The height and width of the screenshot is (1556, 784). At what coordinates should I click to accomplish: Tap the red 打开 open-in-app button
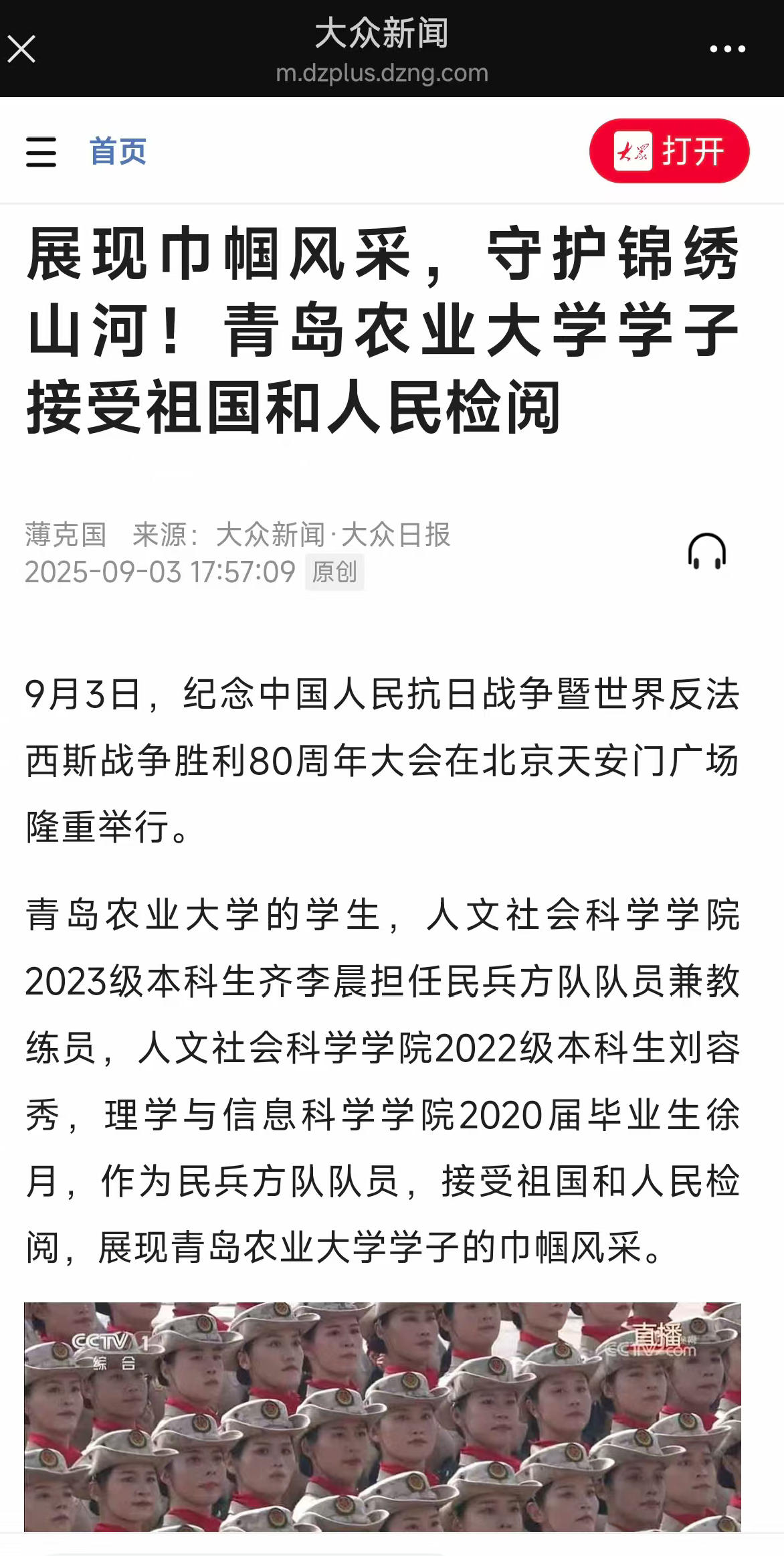tap(669, 151)
